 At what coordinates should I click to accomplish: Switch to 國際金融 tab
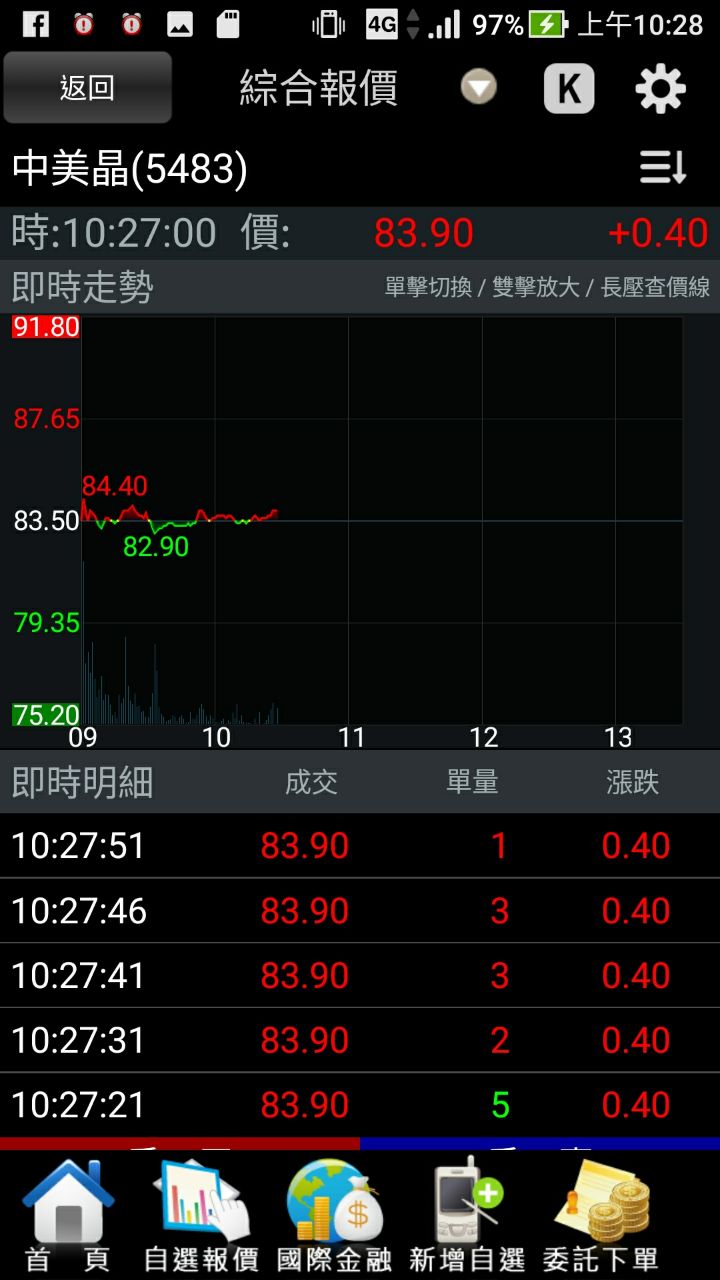(334, 1216)
